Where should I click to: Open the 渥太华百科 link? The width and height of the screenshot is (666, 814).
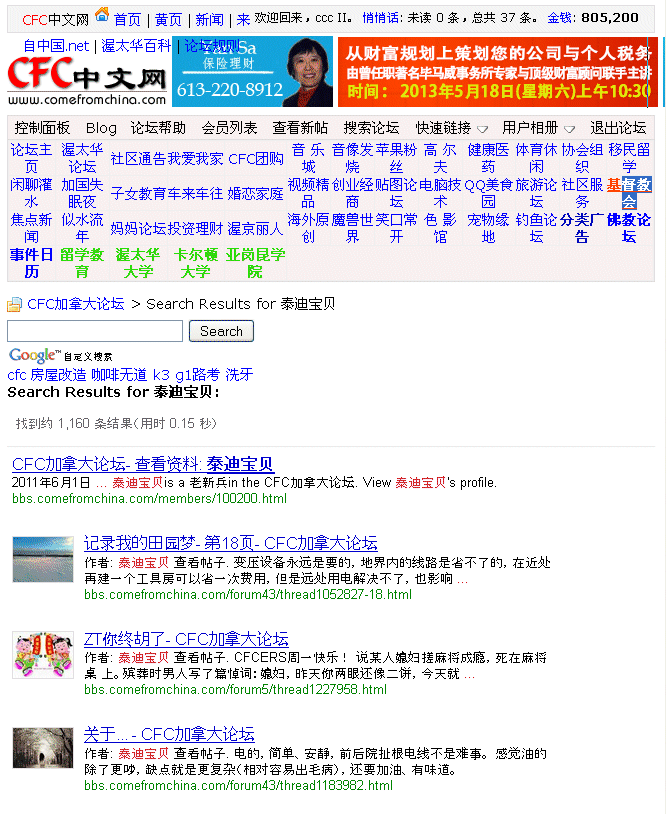pyautogui.click(x=136, y=46)
